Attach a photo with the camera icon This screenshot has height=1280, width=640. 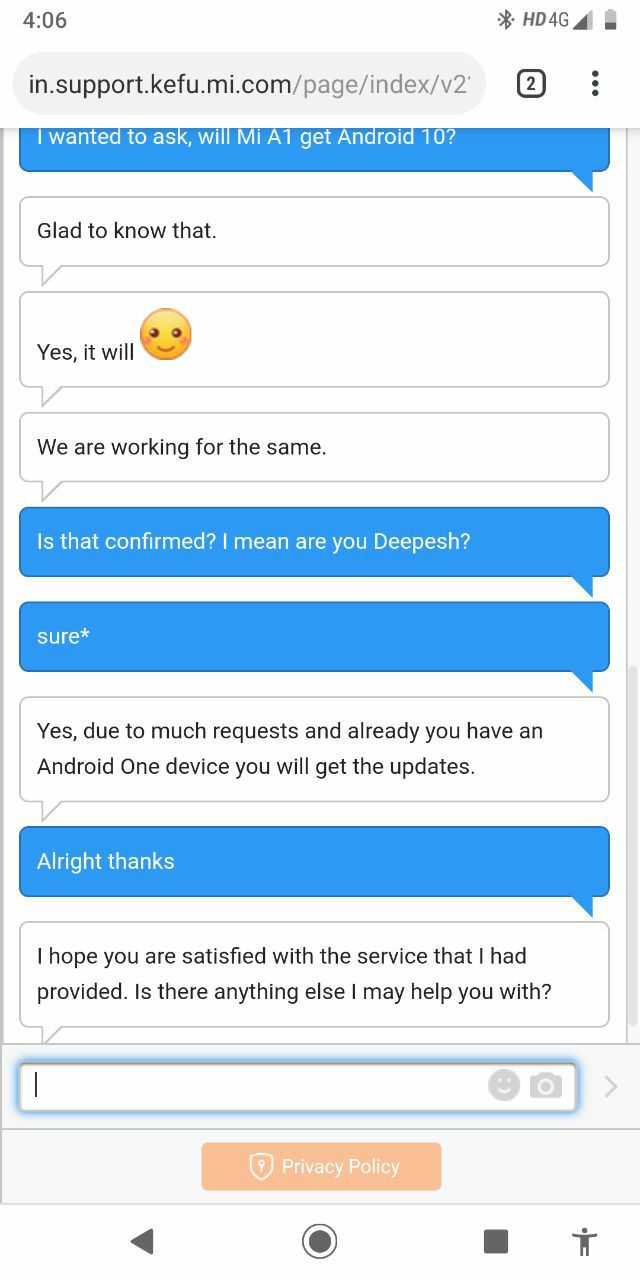[x=546, y=1086]
